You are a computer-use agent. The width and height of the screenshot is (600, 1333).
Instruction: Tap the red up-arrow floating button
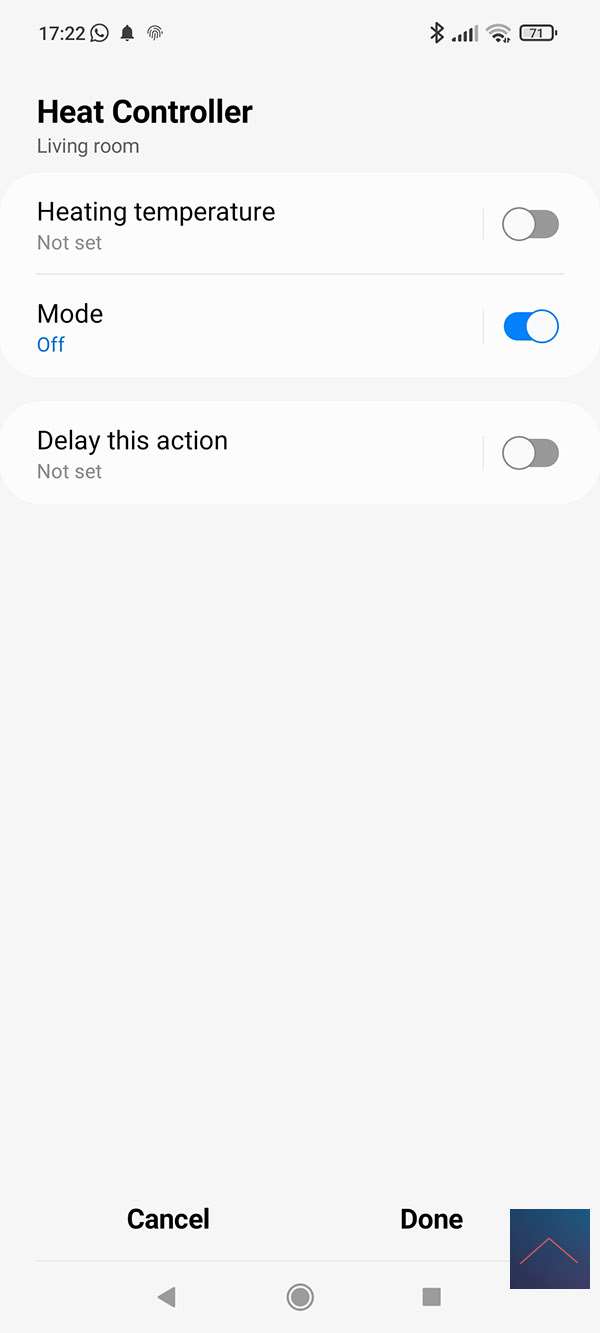[x=549, y=1249]
